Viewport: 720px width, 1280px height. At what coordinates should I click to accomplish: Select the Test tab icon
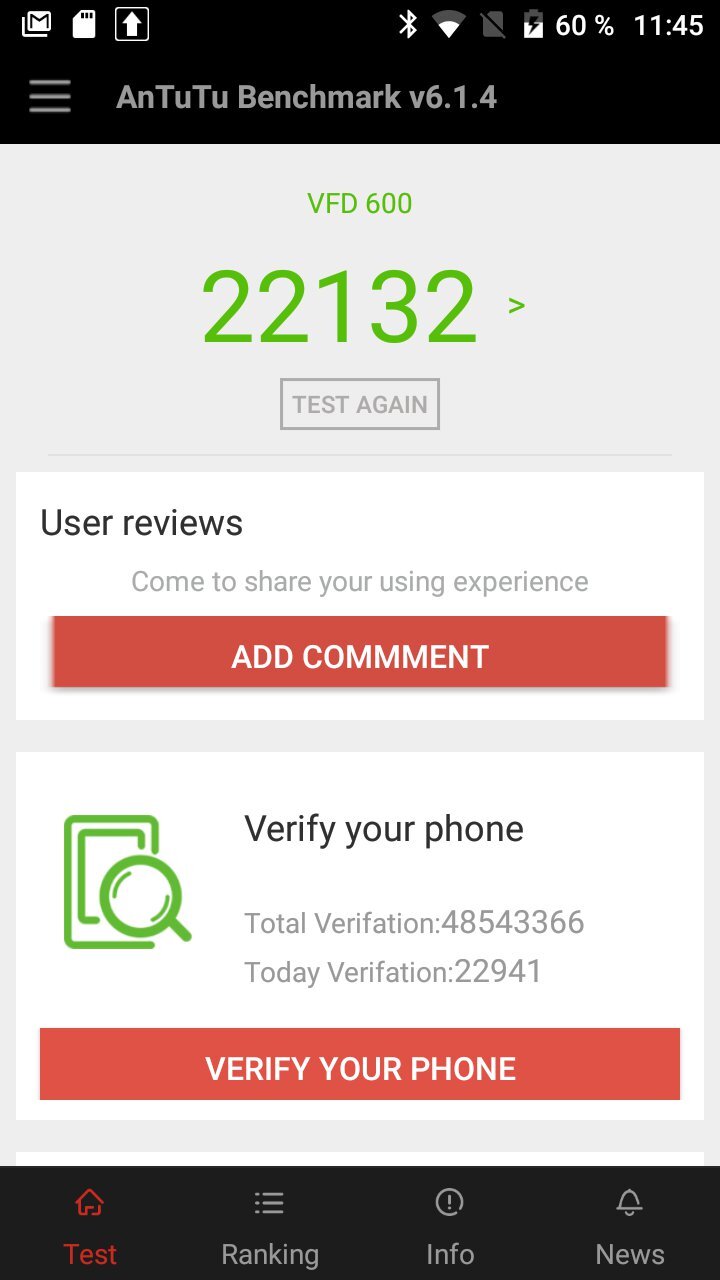pos(90,1203)
